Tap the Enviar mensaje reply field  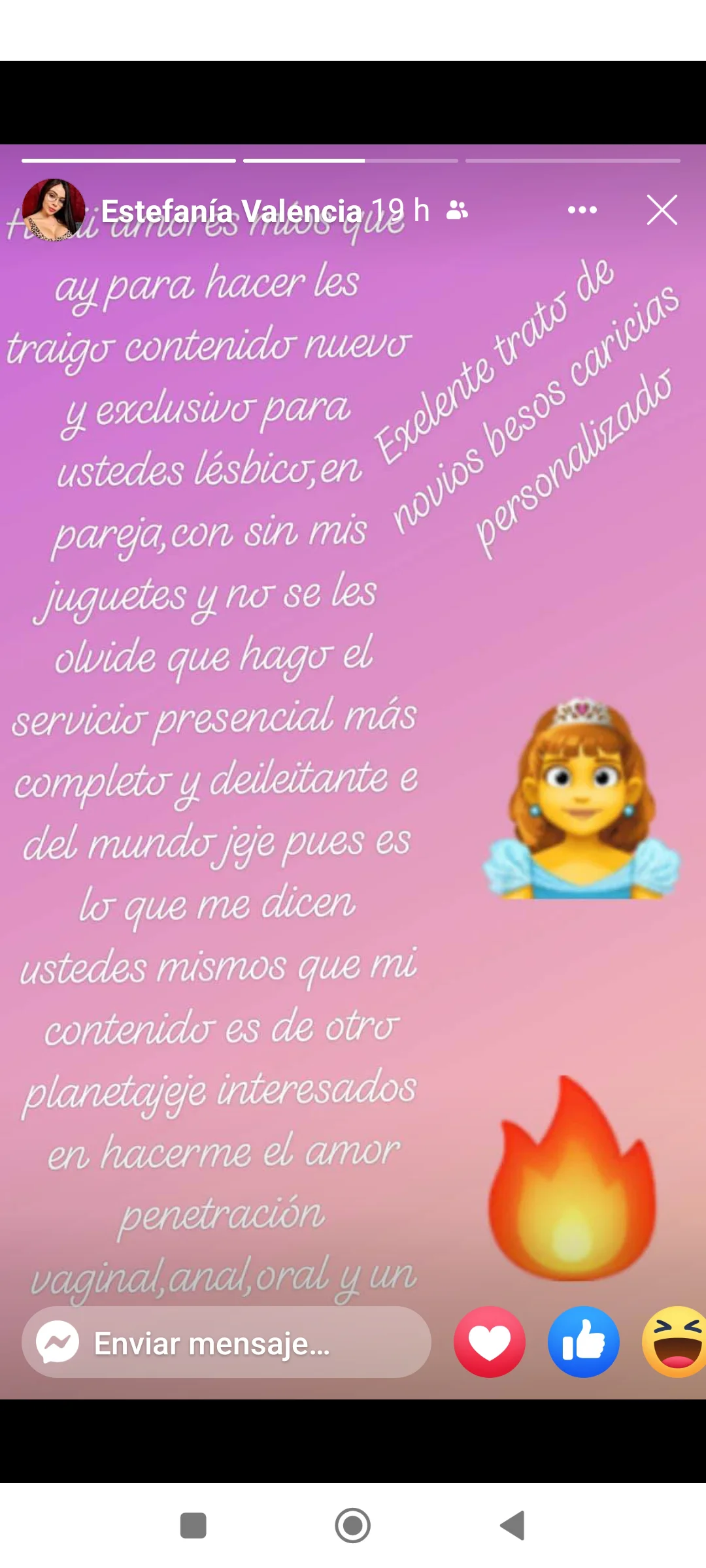(226, 1342)
